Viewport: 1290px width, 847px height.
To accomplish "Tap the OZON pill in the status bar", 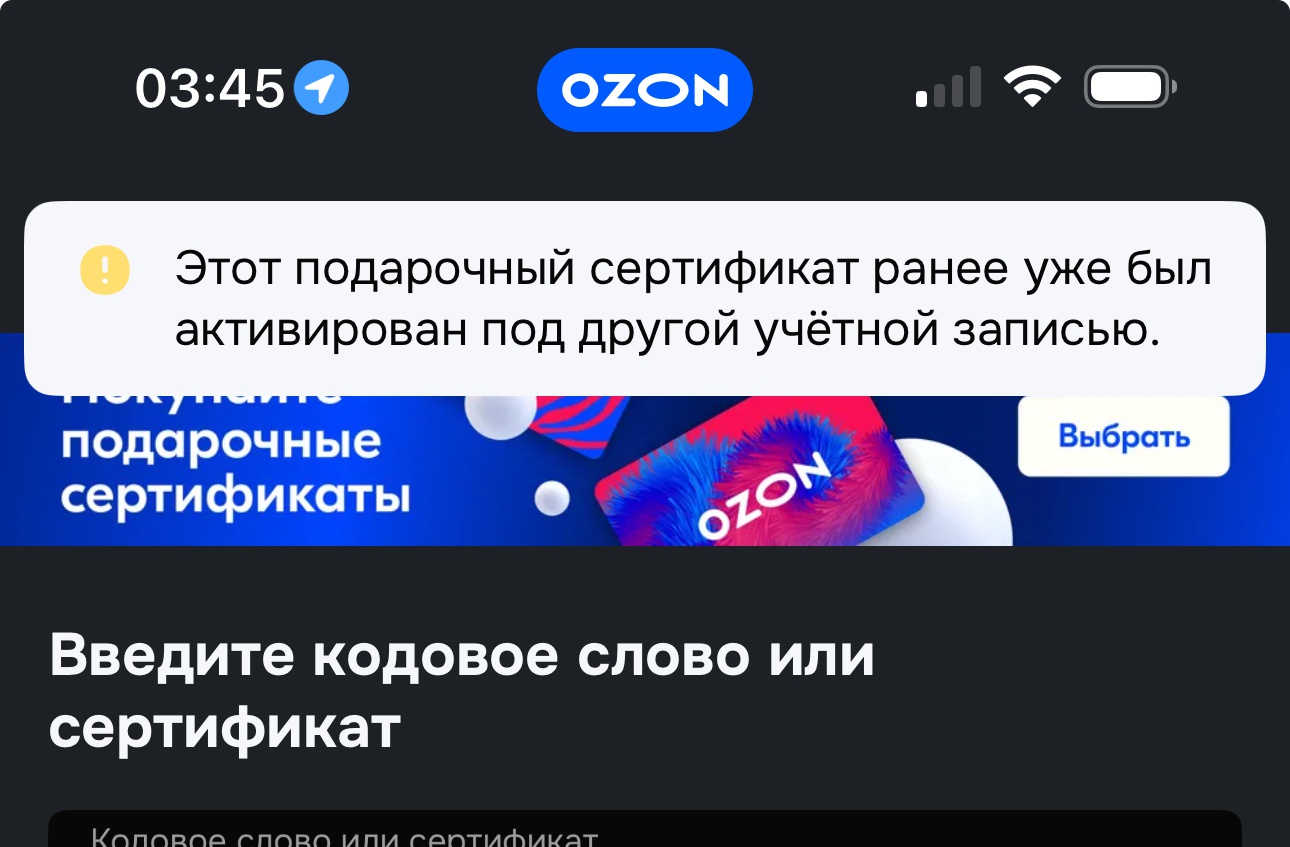I will click(644, 90).
